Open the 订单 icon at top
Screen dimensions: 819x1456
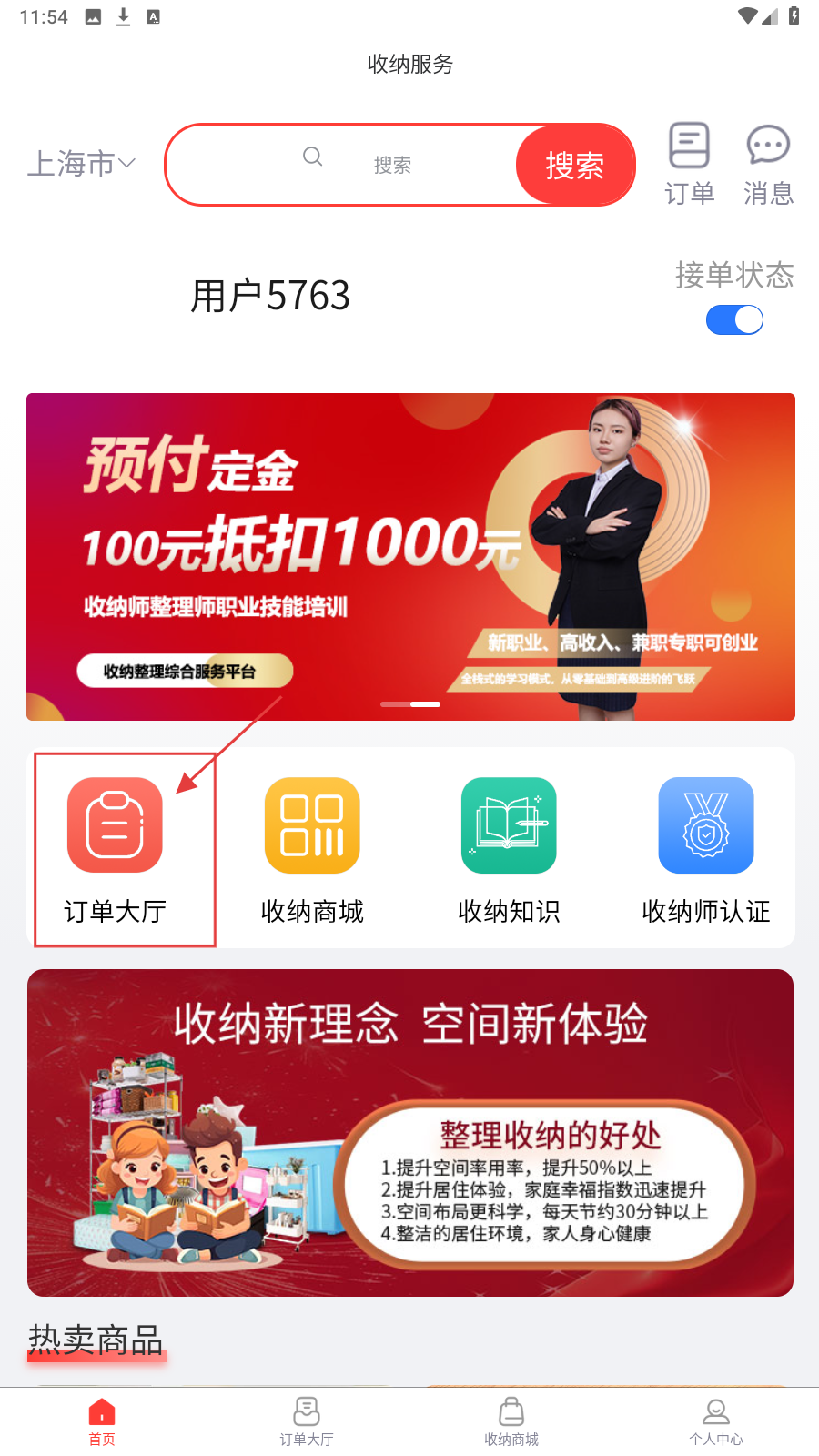coord(689,164)
